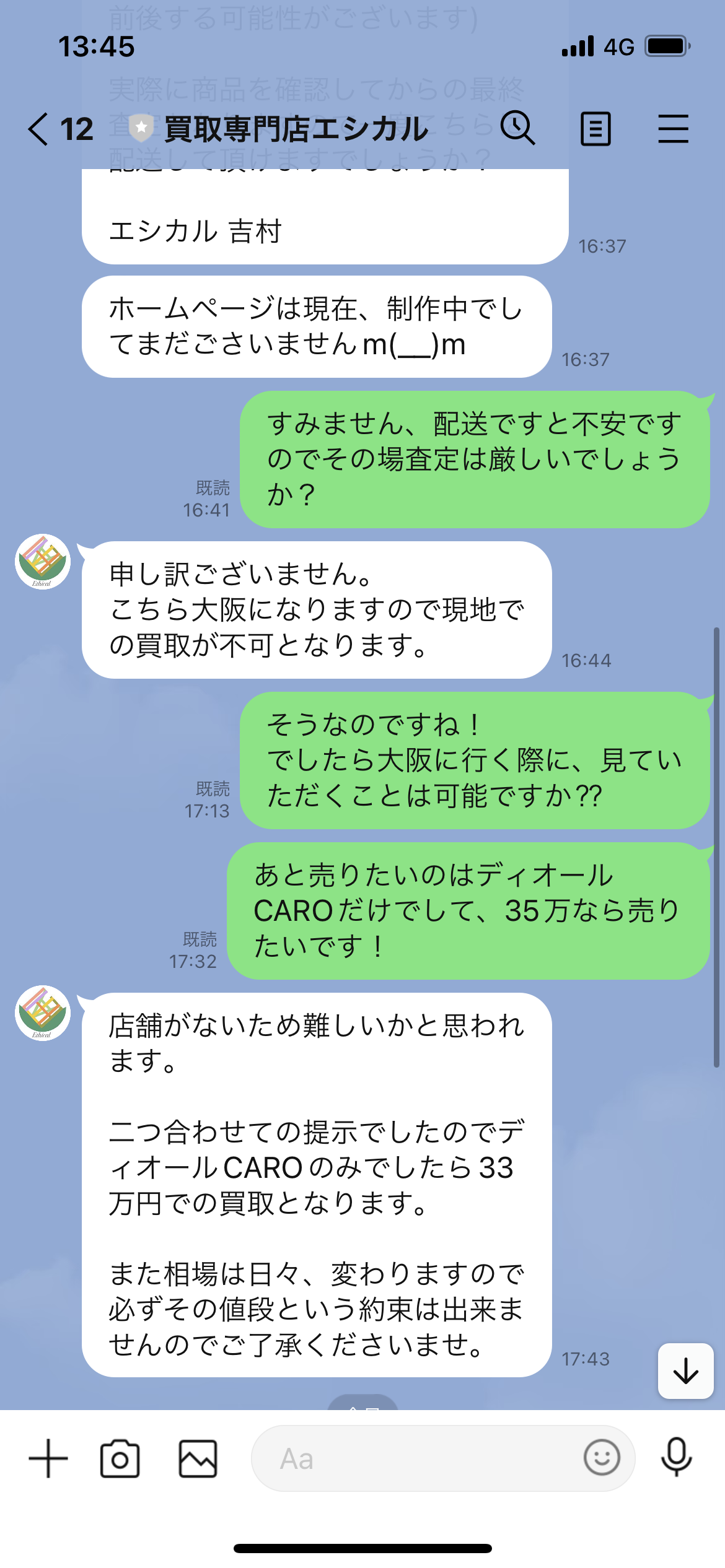This screenshot has height=1568, width=725.
Task: Search within this chat
Action: (x=517, y=128)
